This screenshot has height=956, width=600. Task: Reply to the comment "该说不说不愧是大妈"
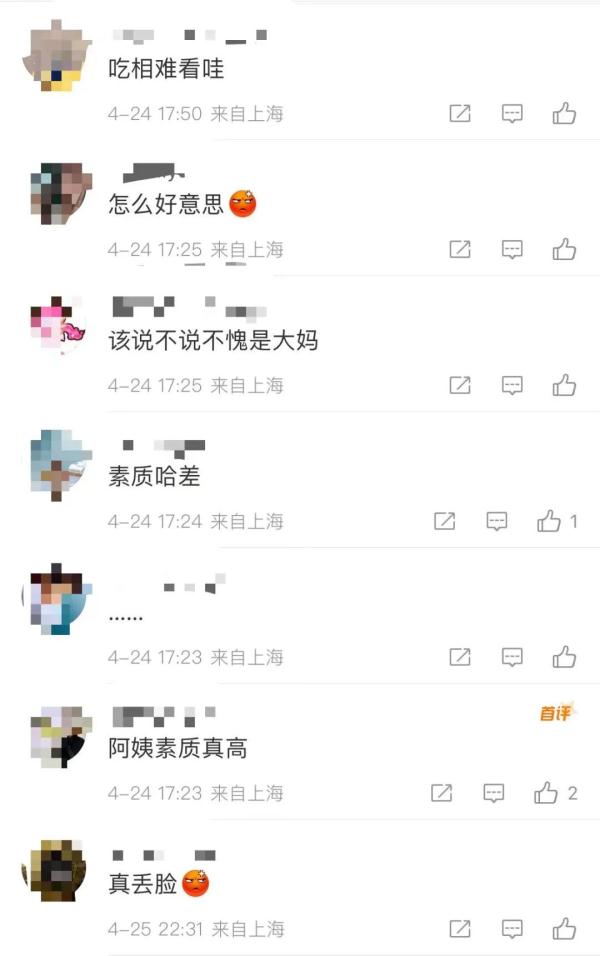click(512, 385)
